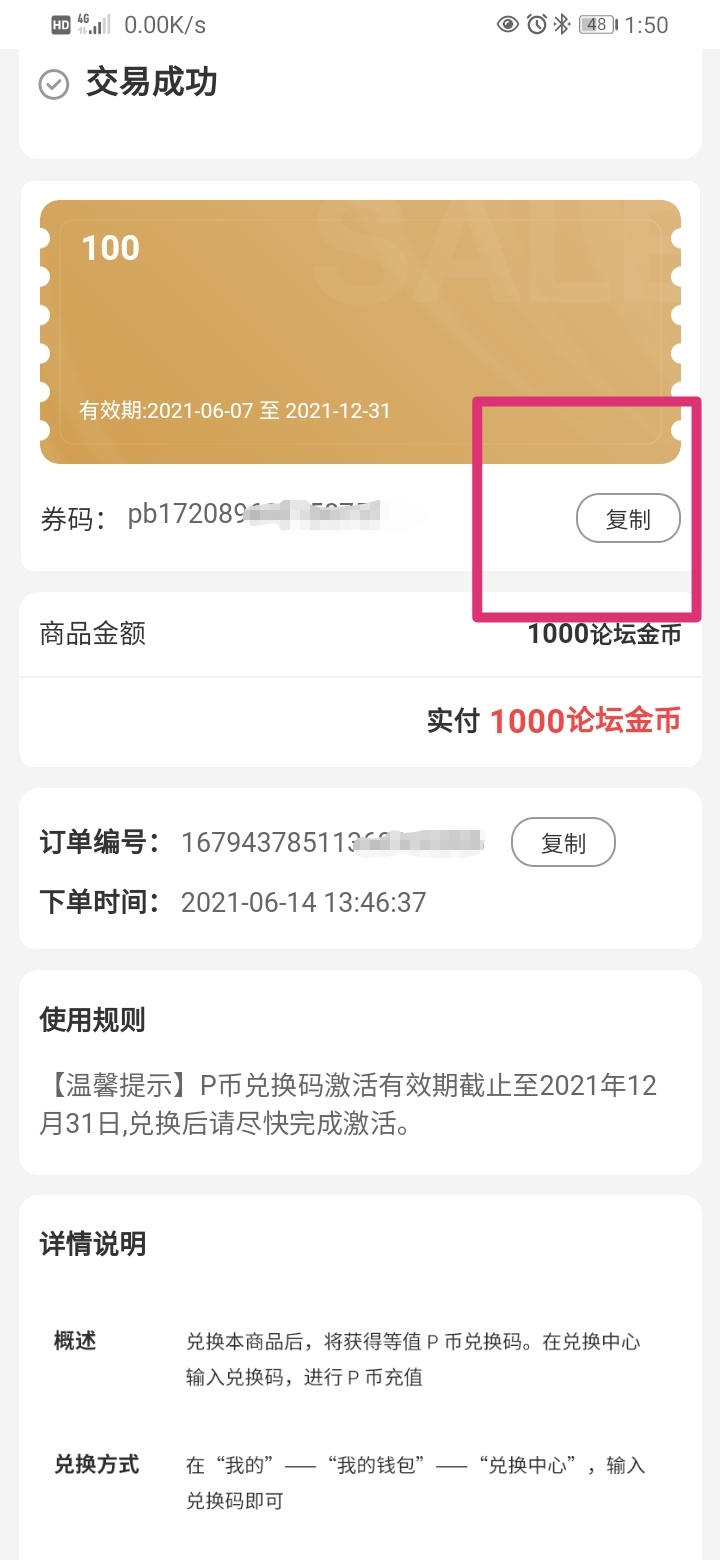Tap the validity period text on the coupon
Viewport: 720px width, 1560px height.
[235, 410]
